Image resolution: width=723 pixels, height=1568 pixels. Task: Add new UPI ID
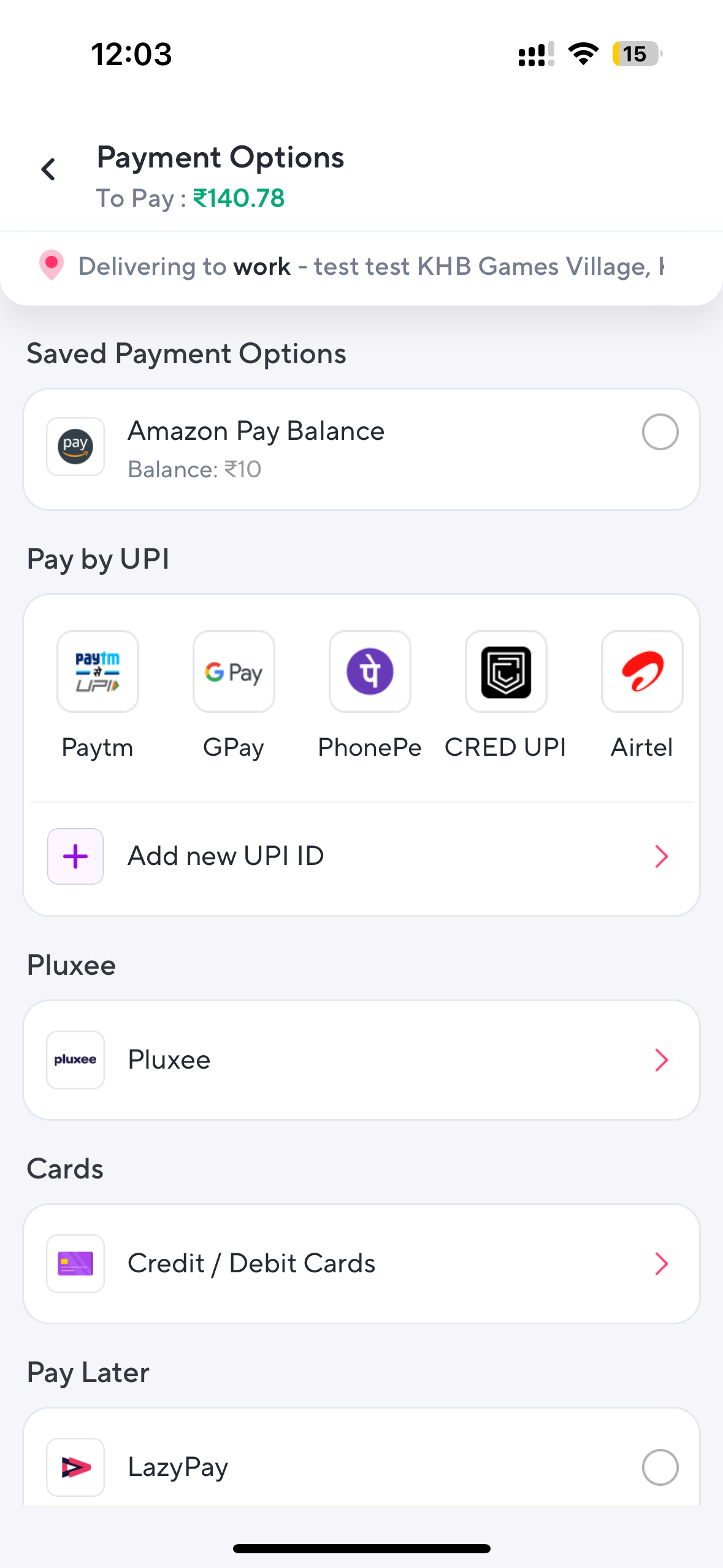[361, 856]
